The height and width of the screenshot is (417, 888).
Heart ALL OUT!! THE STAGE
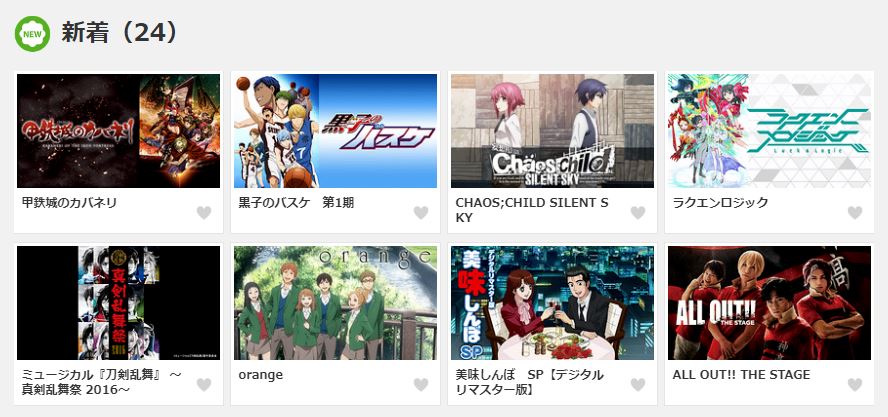coord(855,385)
